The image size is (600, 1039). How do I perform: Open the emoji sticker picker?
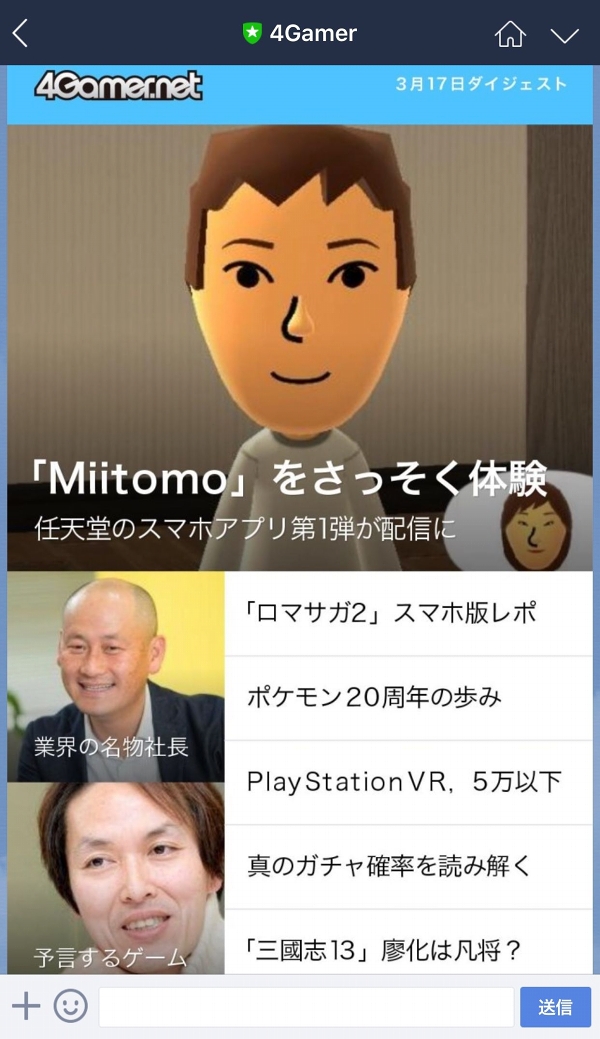coord(70,1006)
